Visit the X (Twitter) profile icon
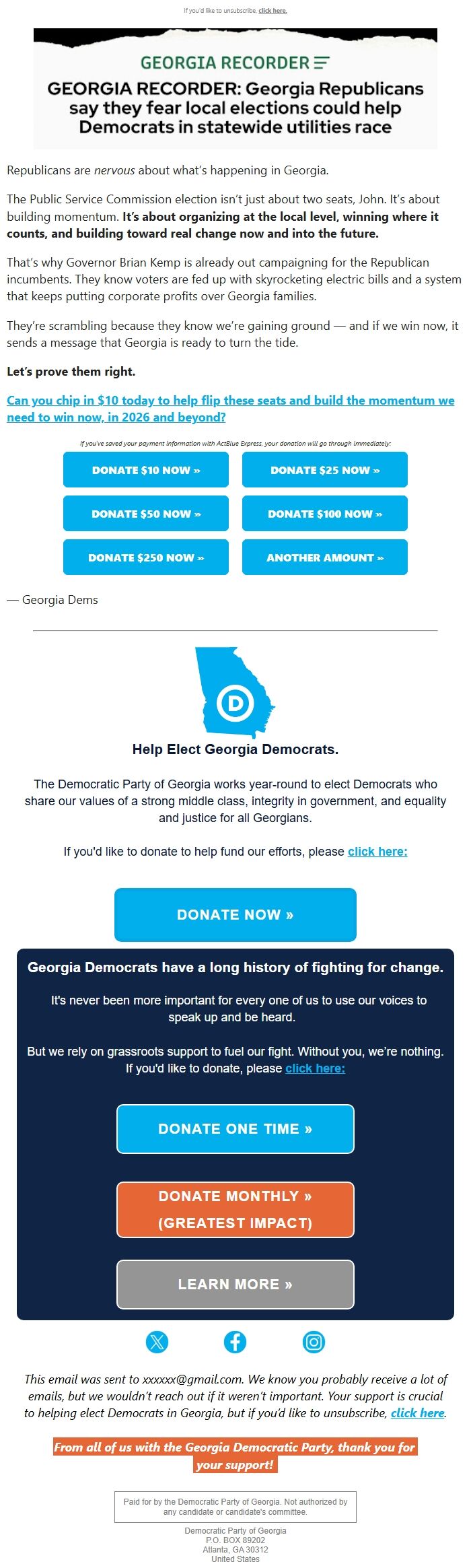471x1568 pixels. [x=157, y=1342]
